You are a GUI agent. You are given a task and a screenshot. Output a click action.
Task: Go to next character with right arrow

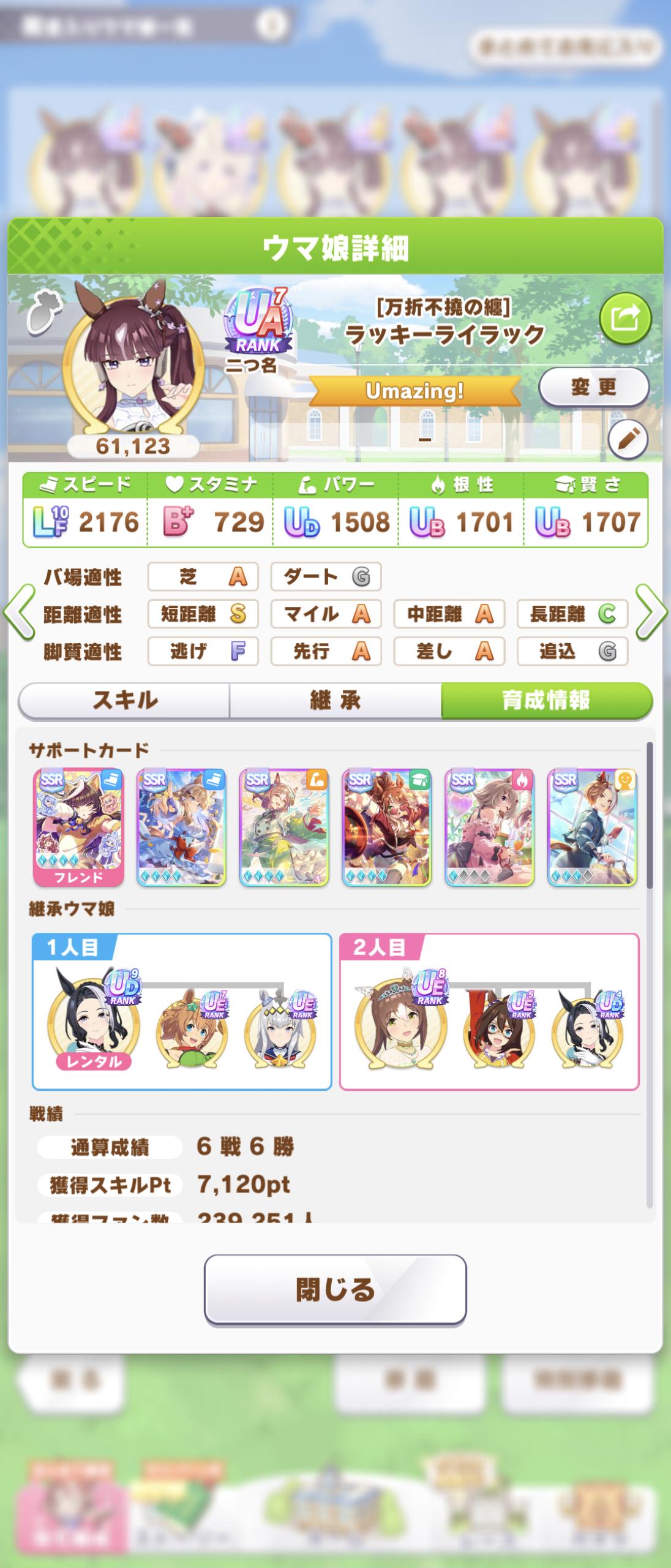click(x=651, y=612)
